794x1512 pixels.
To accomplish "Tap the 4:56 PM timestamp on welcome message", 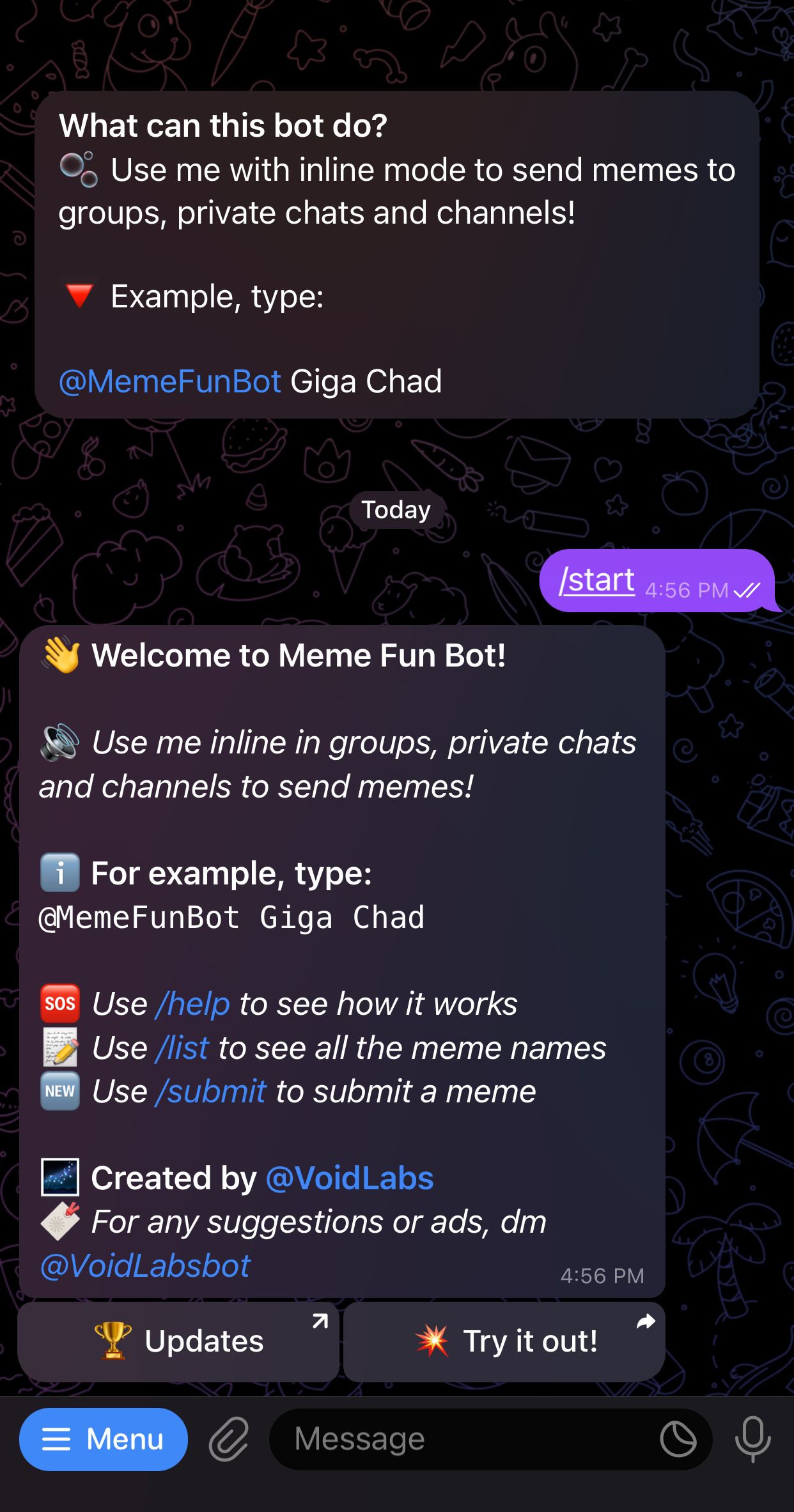I will point(603,1276).
